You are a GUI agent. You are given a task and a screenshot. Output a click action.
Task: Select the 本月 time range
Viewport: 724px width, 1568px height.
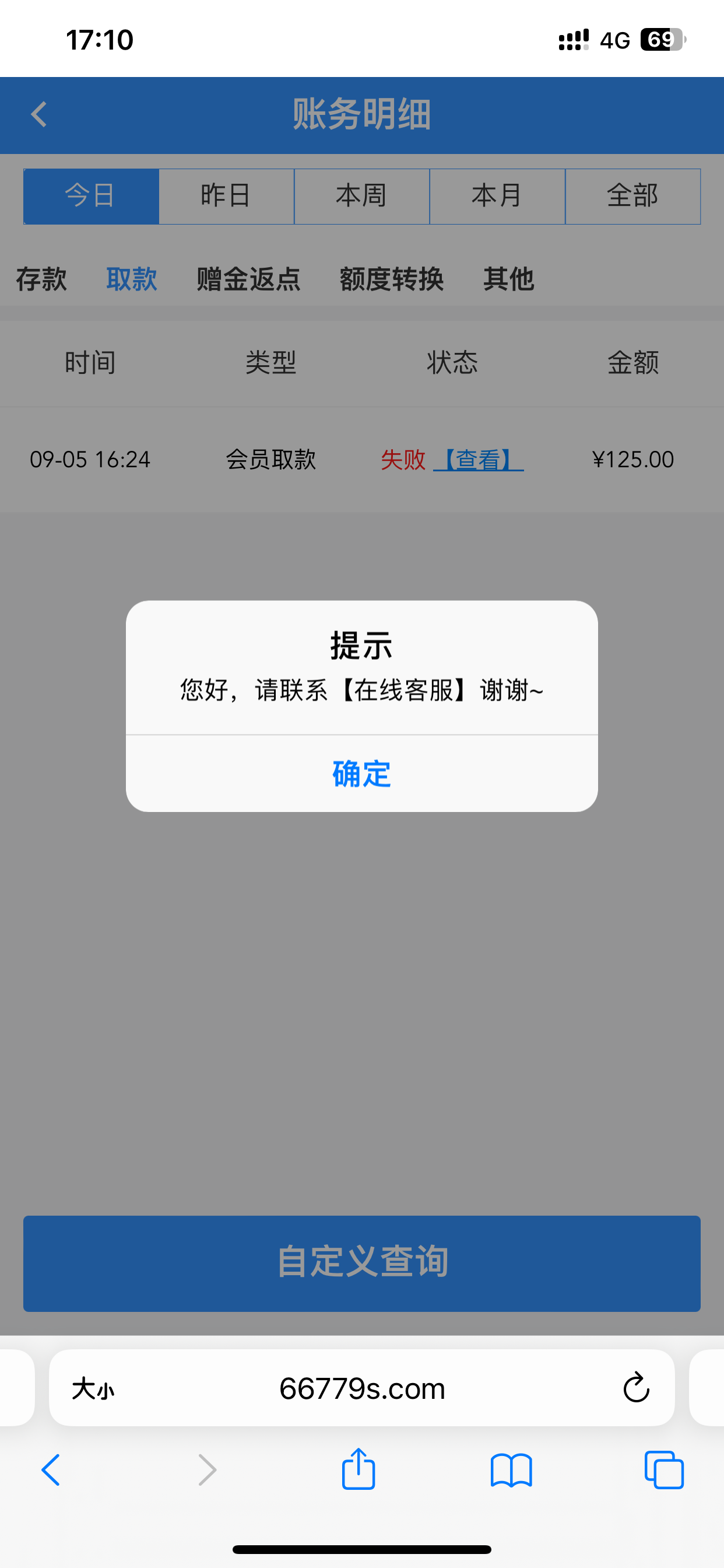(497, 196)
